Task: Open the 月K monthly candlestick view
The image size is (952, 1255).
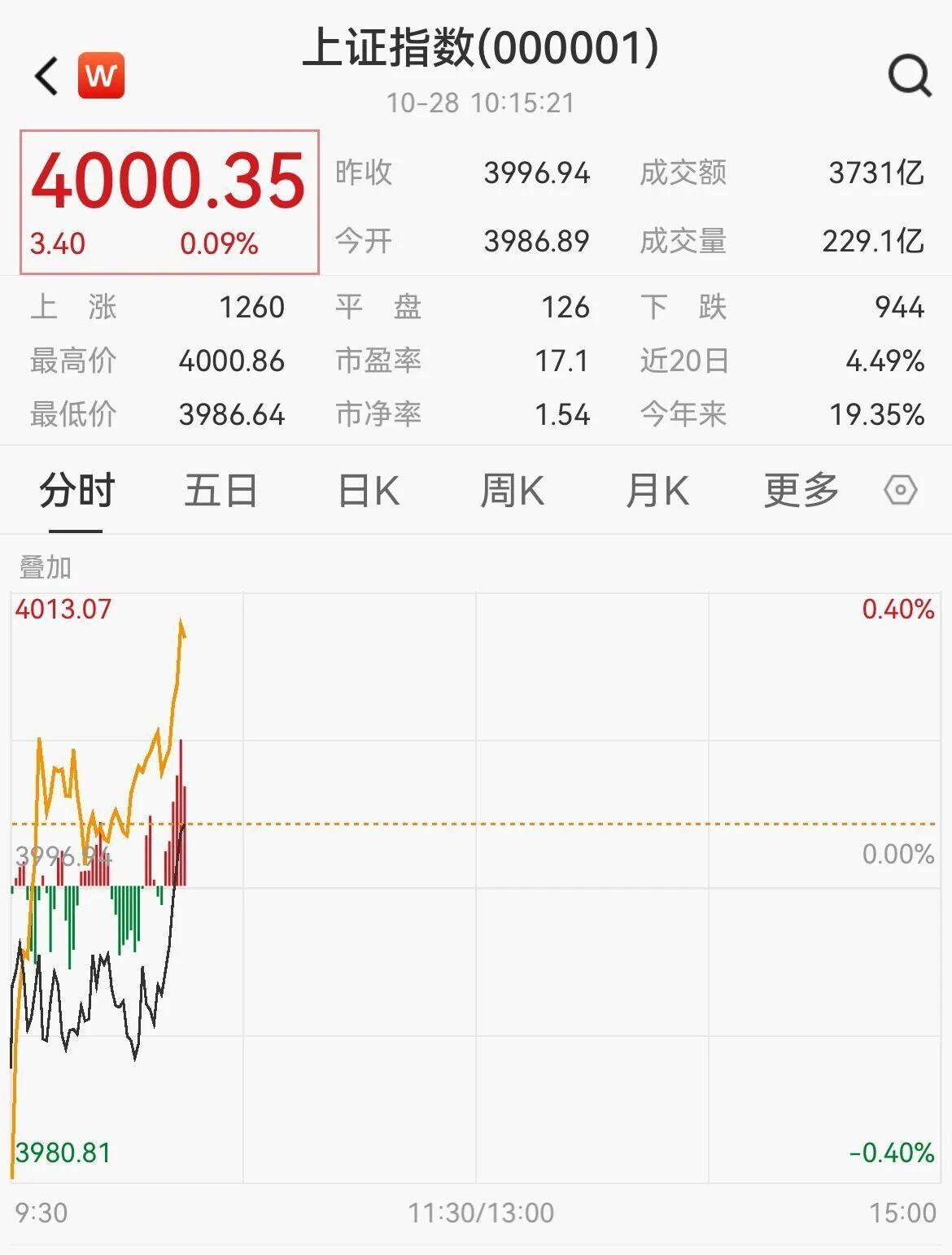Action: pos(659,490)
